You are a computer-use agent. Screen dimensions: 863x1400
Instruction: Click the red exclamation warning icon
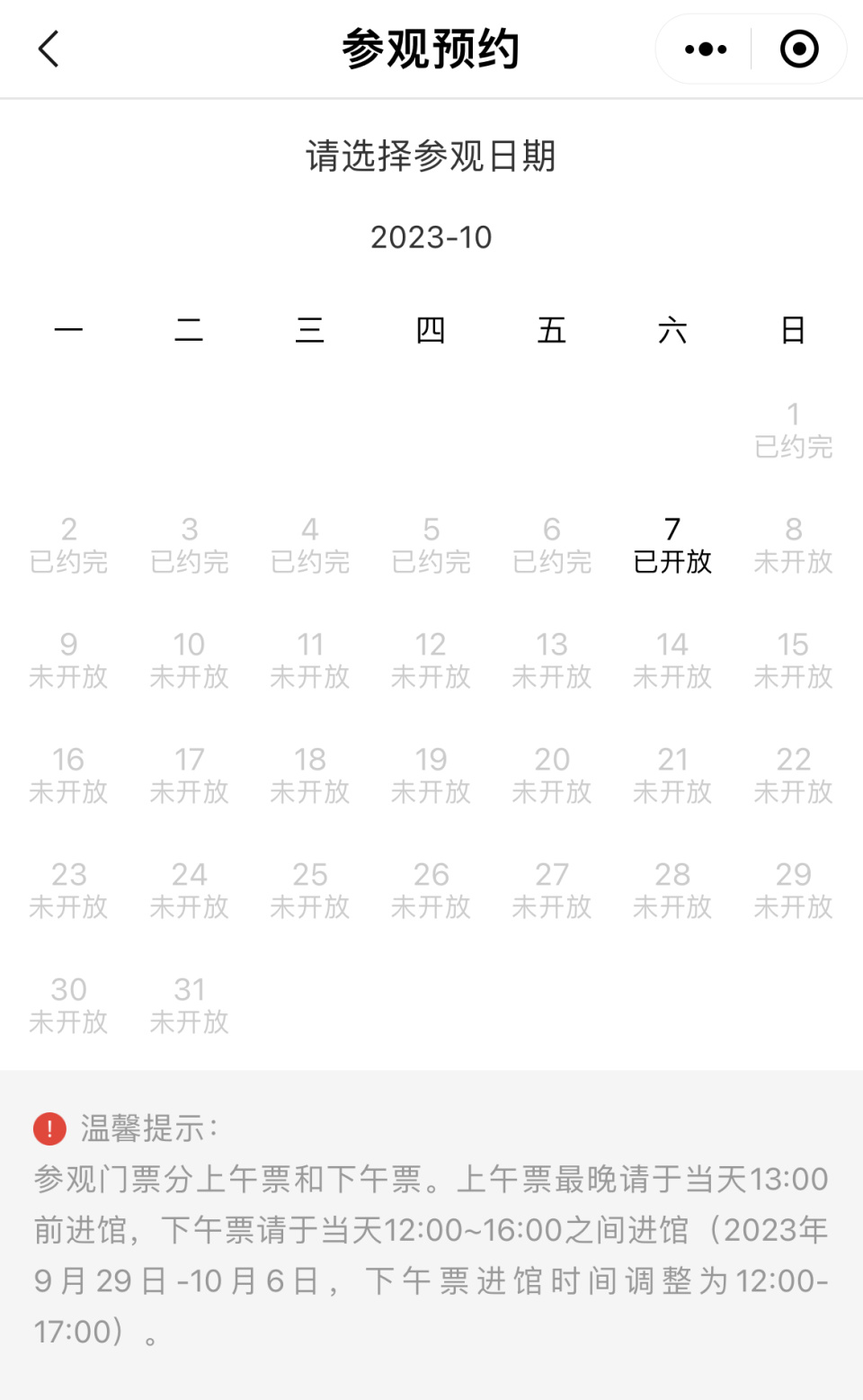point(47,1128)
